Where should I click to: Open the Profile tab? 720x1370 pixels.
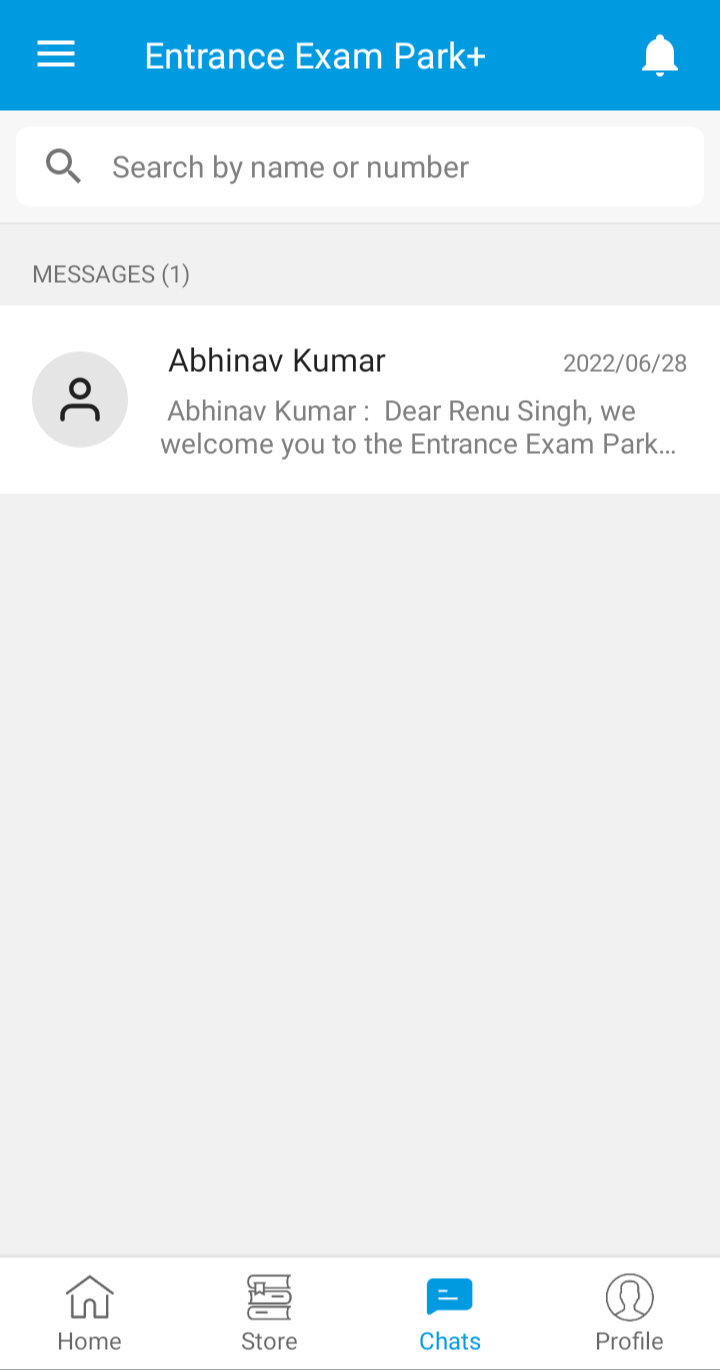(x=629, y=1313)
